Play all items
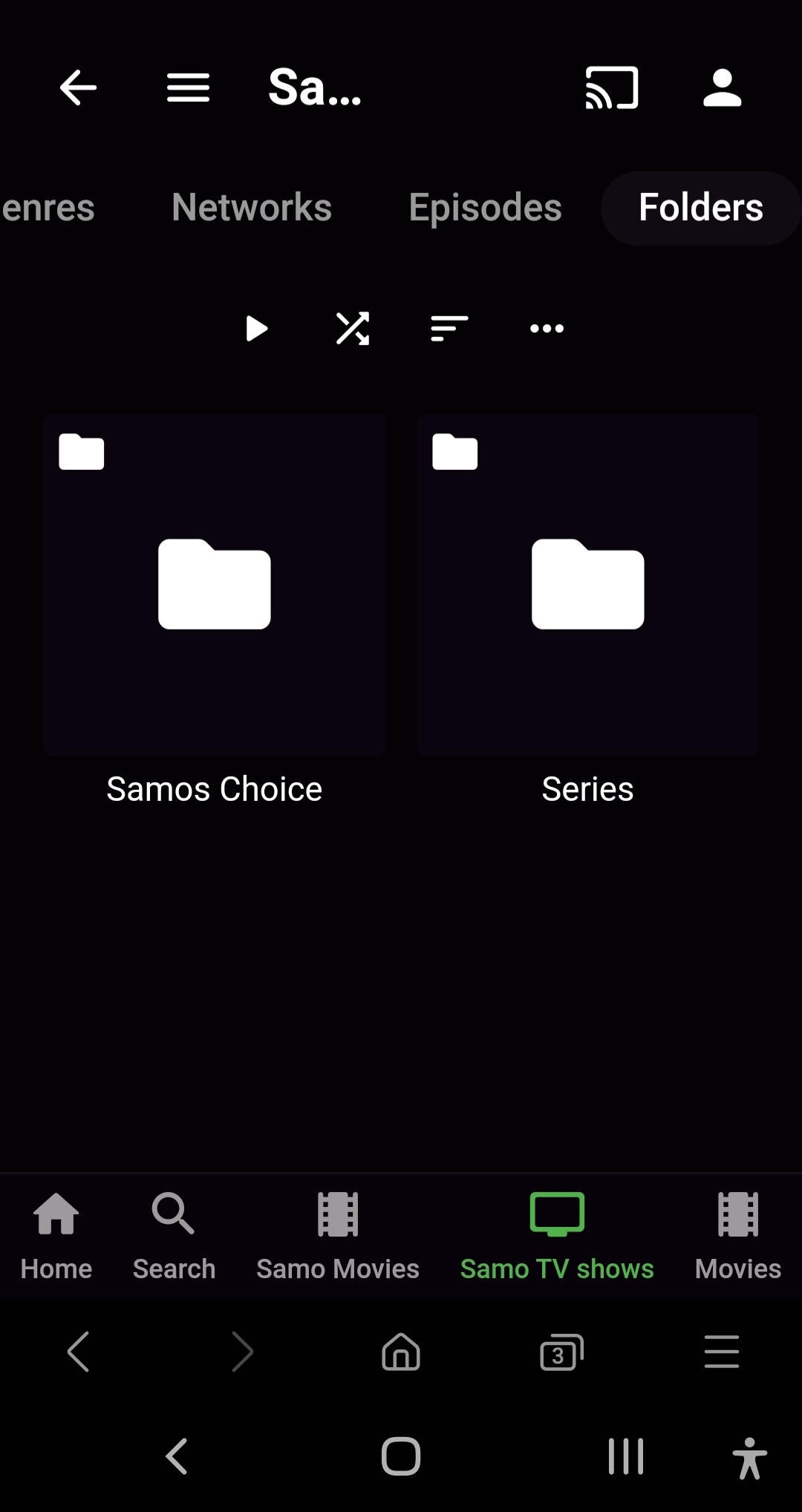The width and height of the screenshot is (802, 1512). (256, 328)
